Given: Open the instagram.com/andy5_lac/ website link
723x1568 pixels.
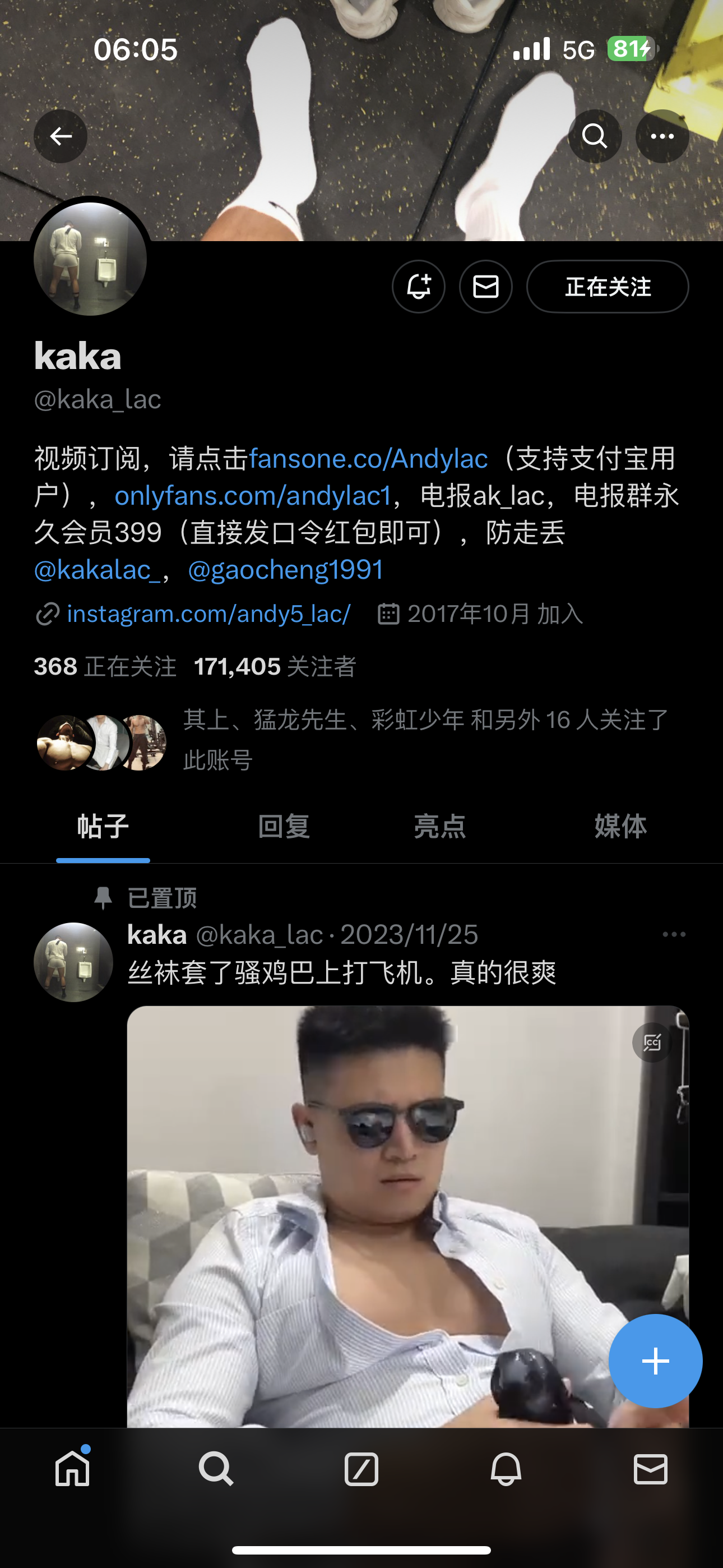Looking at the screenshot, I should (x=208, y=614).
